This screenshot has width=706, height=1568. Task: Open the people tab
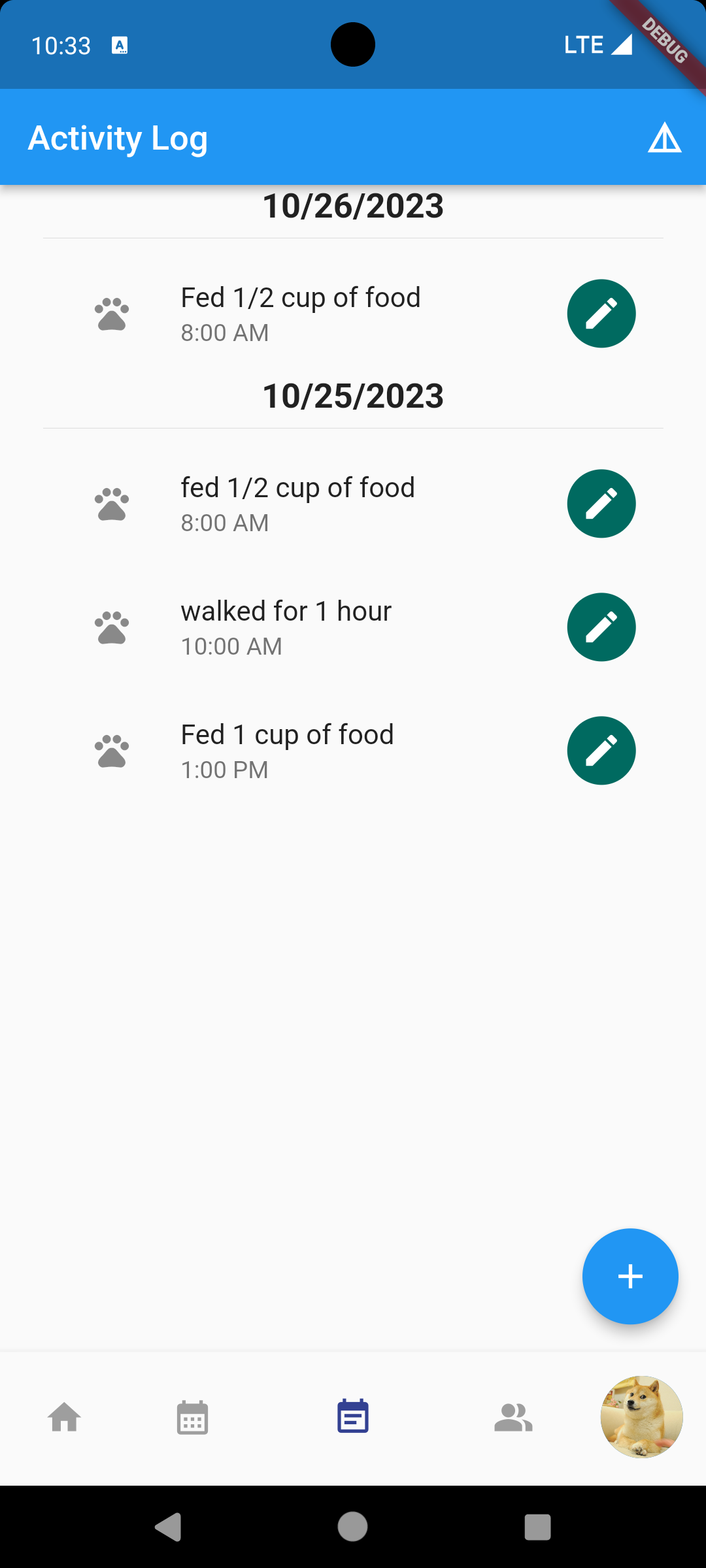(513, 1418)
